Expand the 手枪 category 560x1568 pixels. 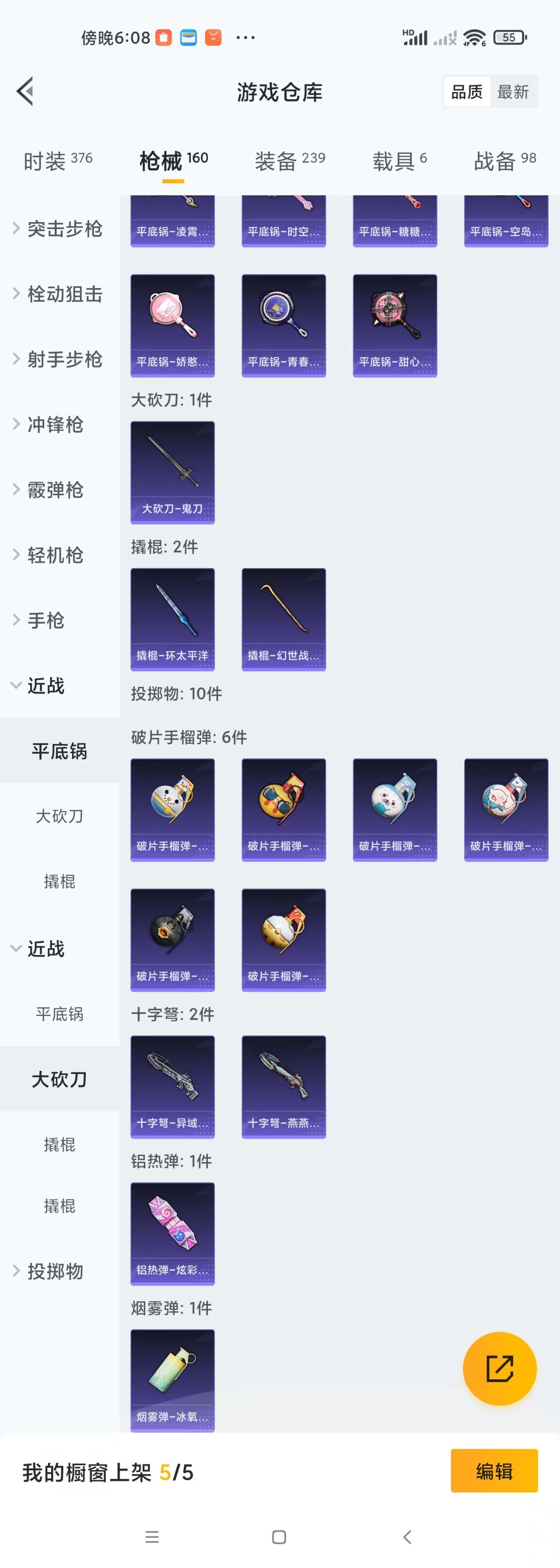(x=45, y=620)
